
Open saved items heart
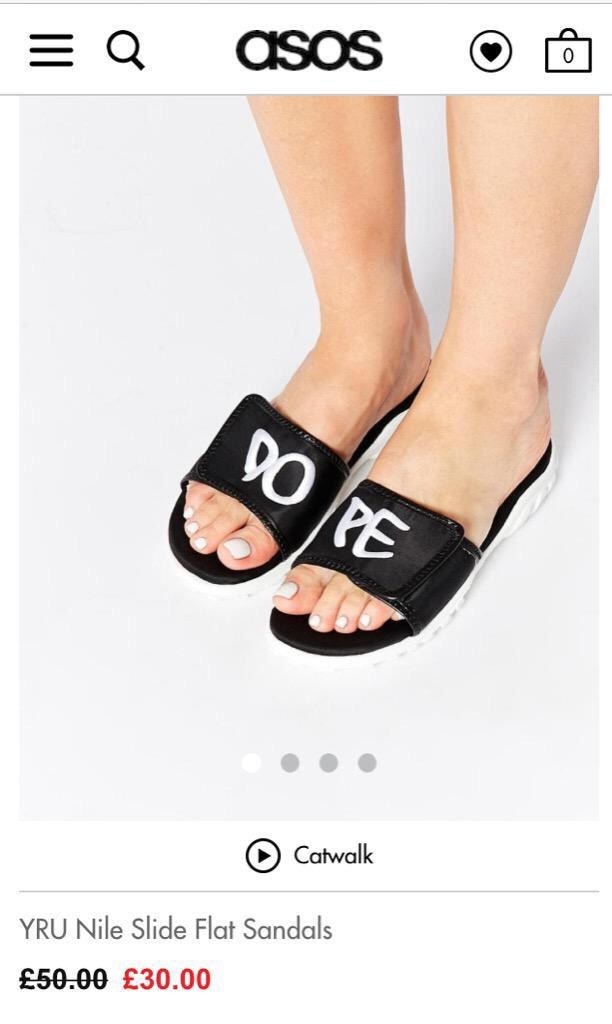pyautogui.click(x=491, y=52)
